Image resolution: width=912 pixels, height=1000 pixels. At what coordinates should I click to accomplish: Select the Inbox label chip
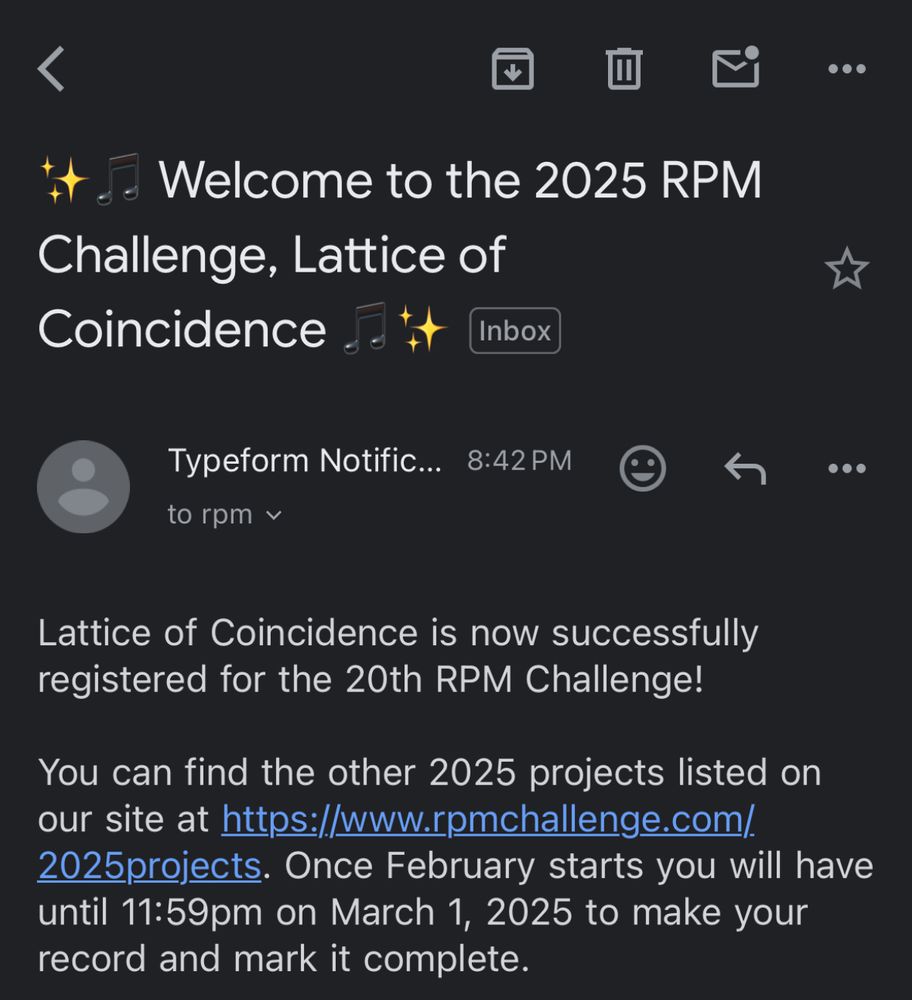(x=515, y=330)
